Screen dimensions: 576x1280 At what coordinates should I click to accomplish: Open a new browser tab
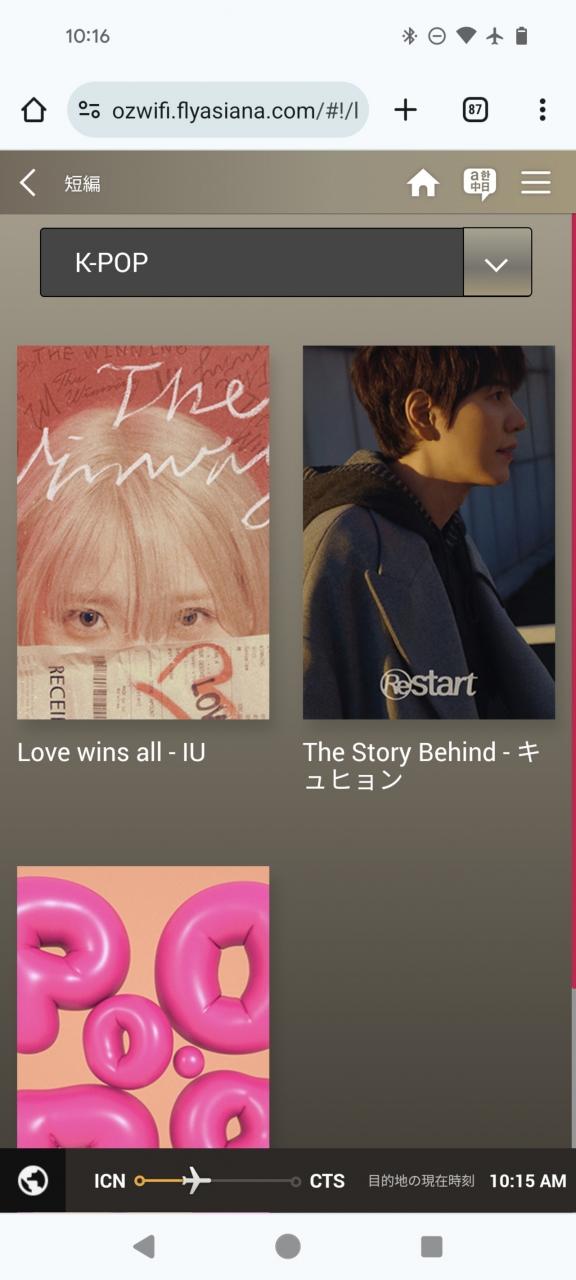pos(405,110)
